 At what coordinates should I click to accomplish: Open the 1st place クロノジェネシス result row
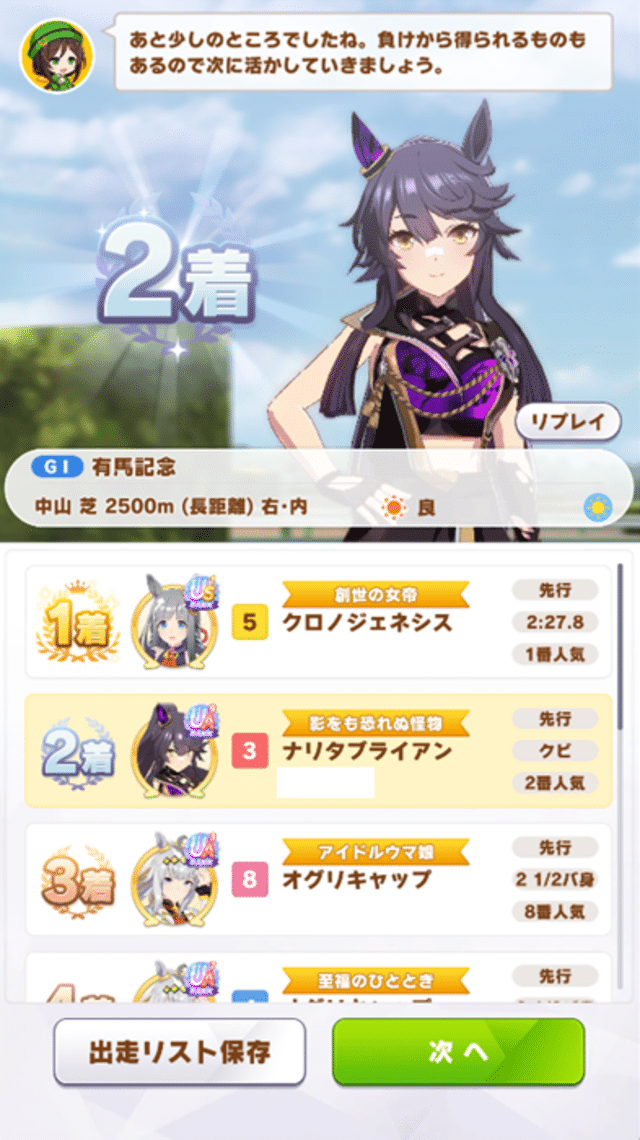(x=318, y=622)
